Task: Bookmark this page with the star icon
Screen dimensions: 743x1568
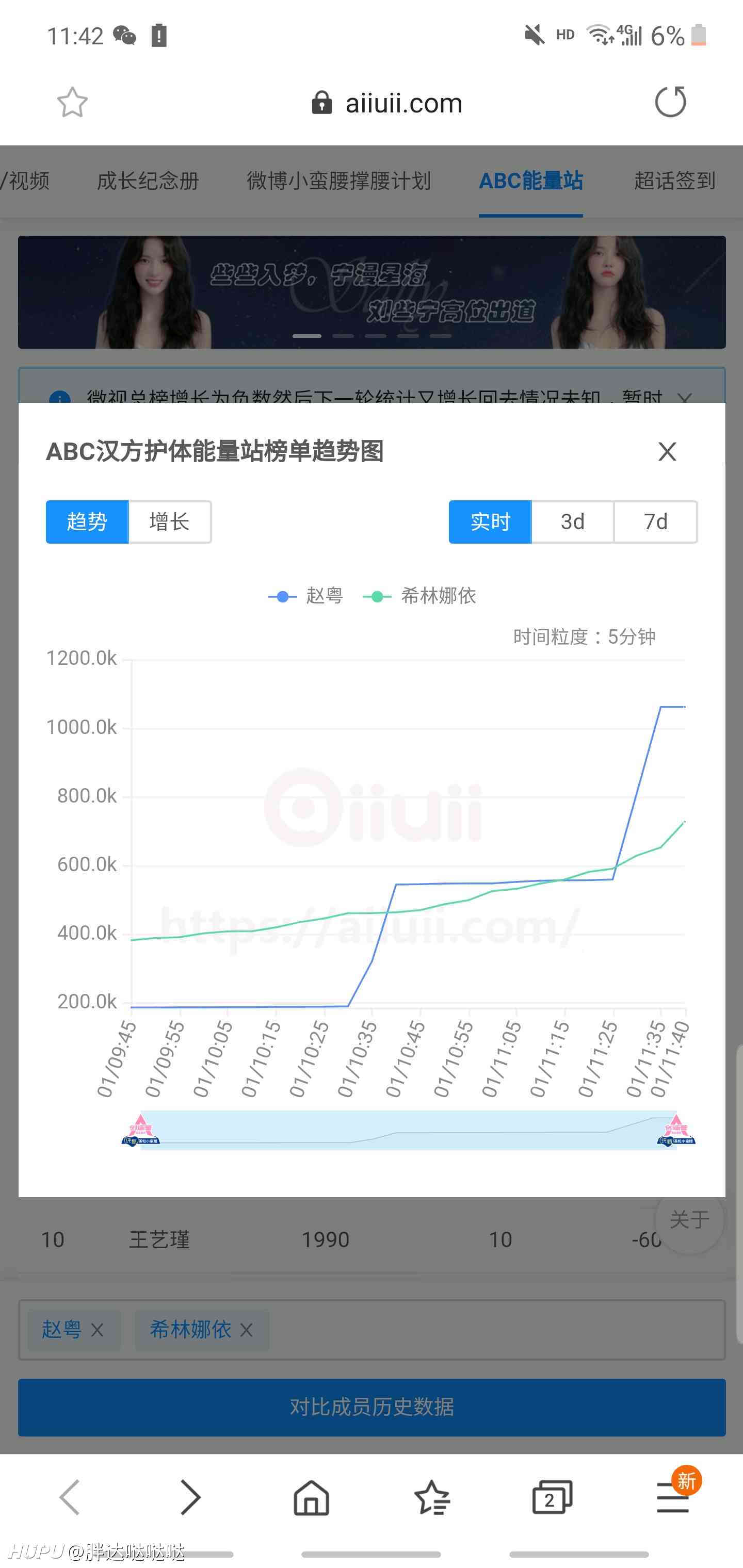Action: coord(72,102)
